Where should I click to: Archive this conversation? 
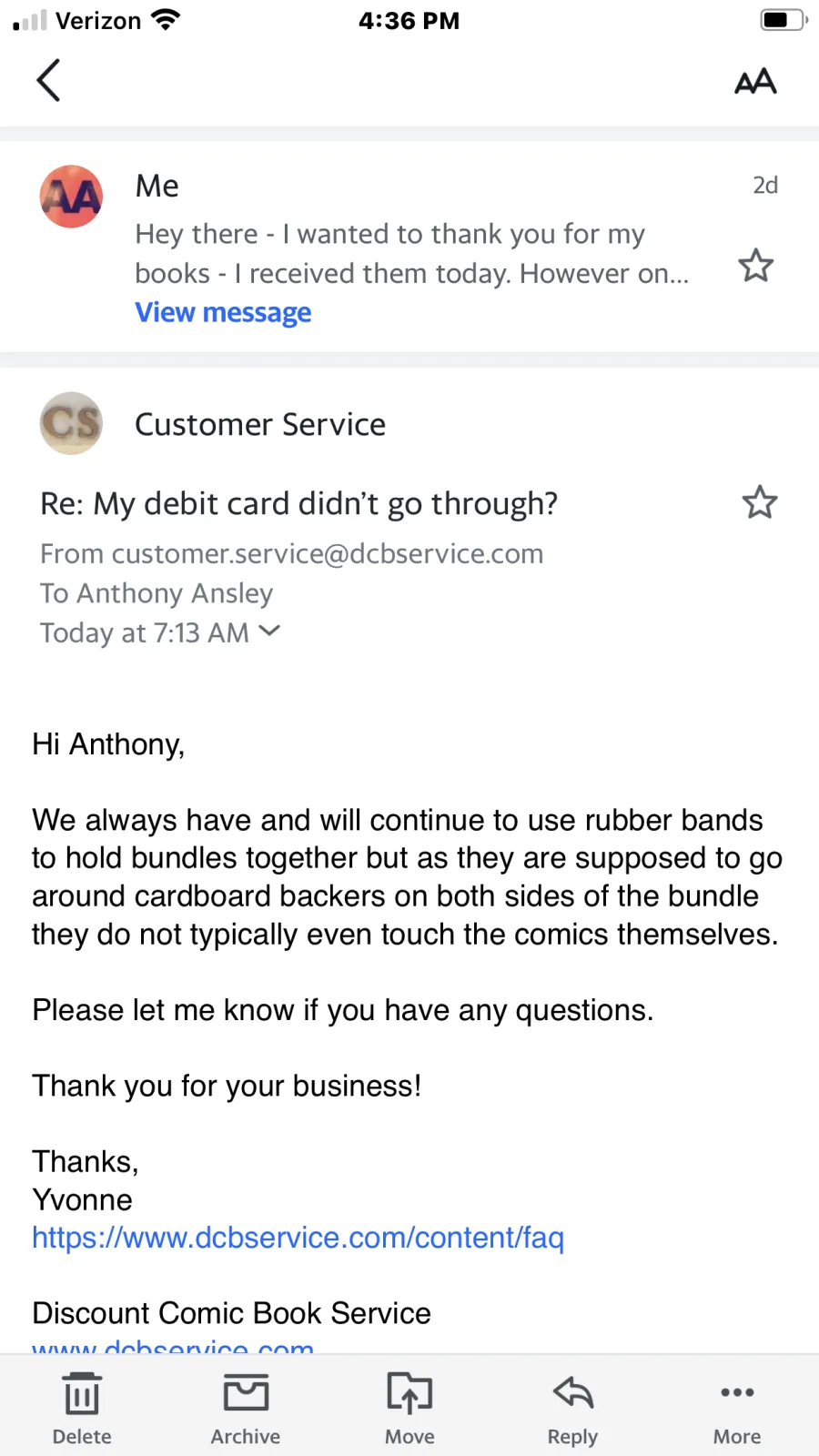pos(246,1406)
